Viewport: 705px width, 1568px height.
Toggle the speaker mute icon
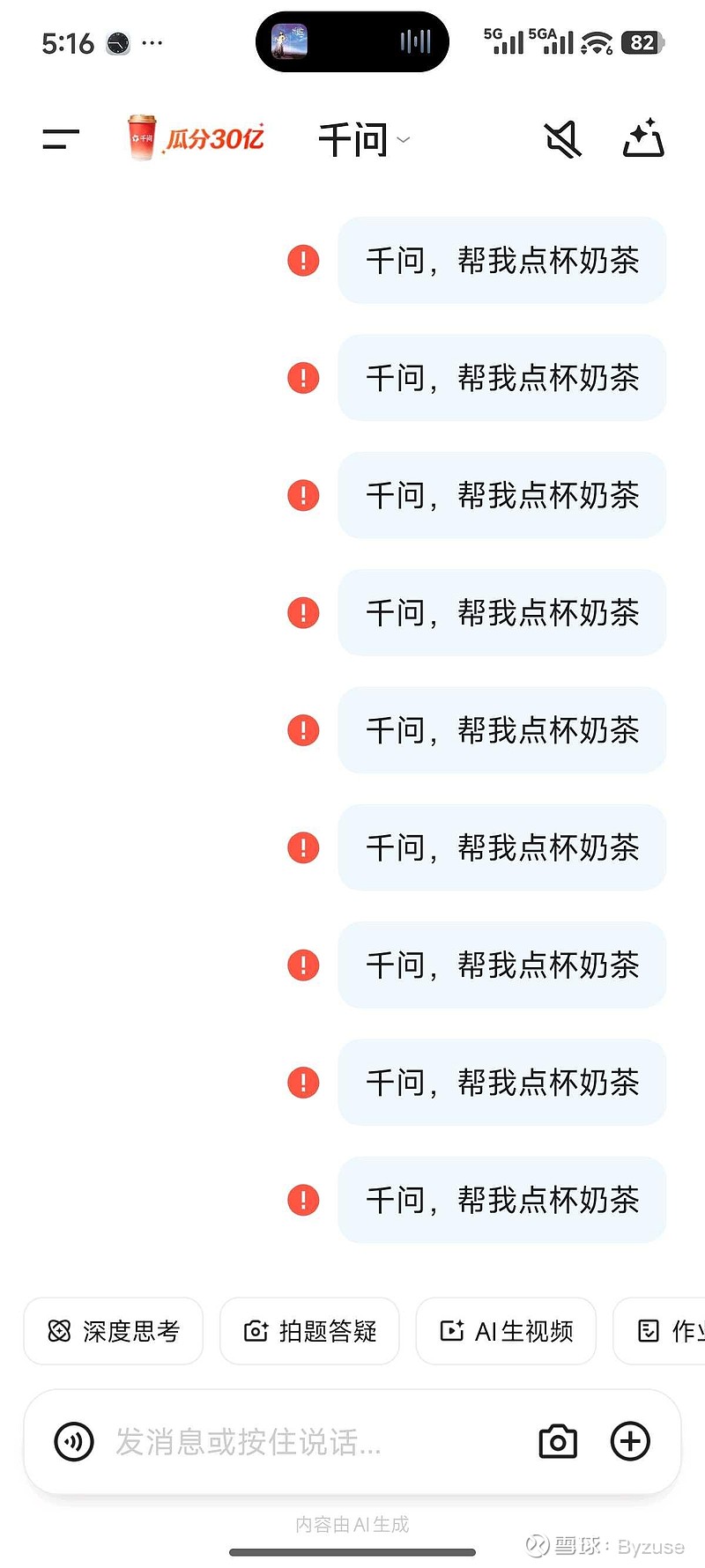[562, 139]
